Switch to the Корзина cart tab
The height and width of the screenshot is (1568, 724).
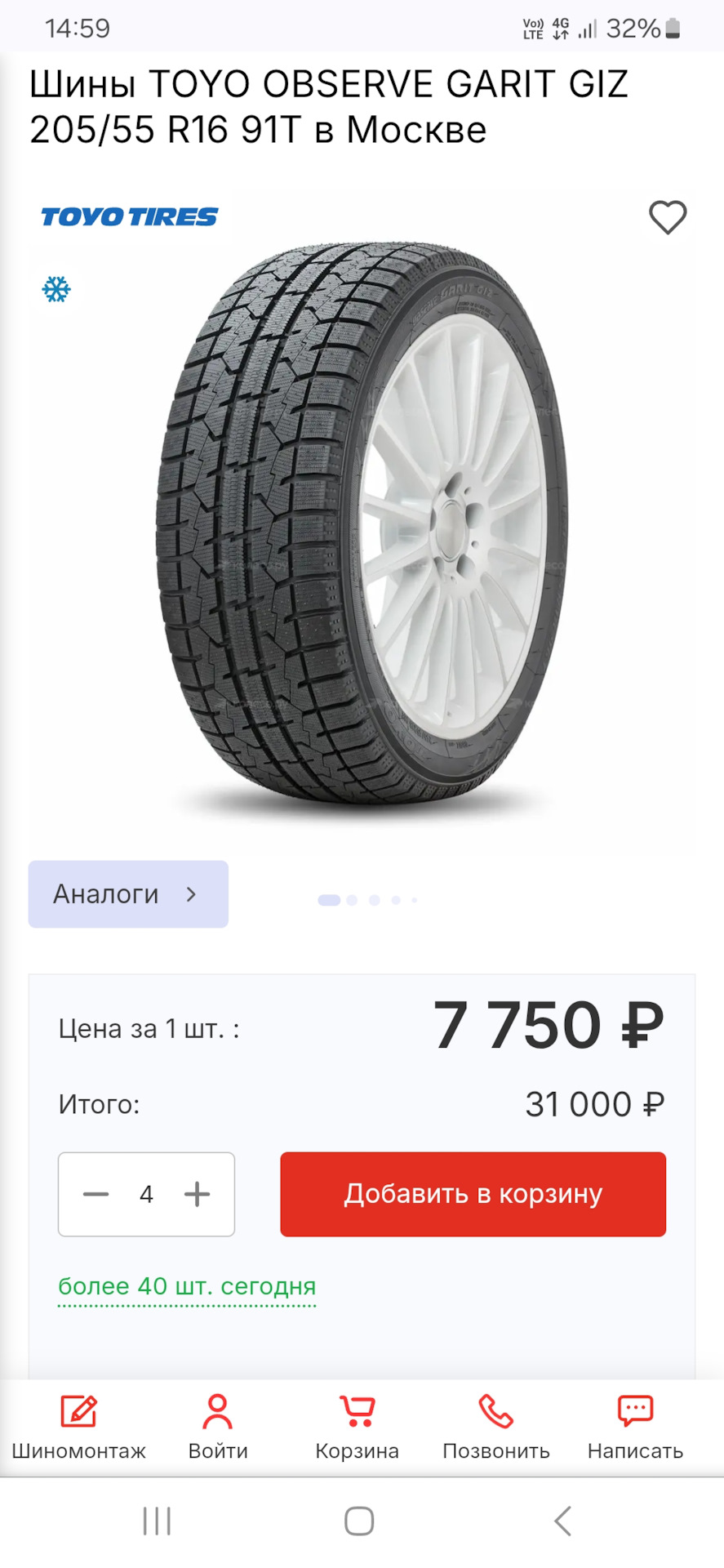click(357, 1428)
